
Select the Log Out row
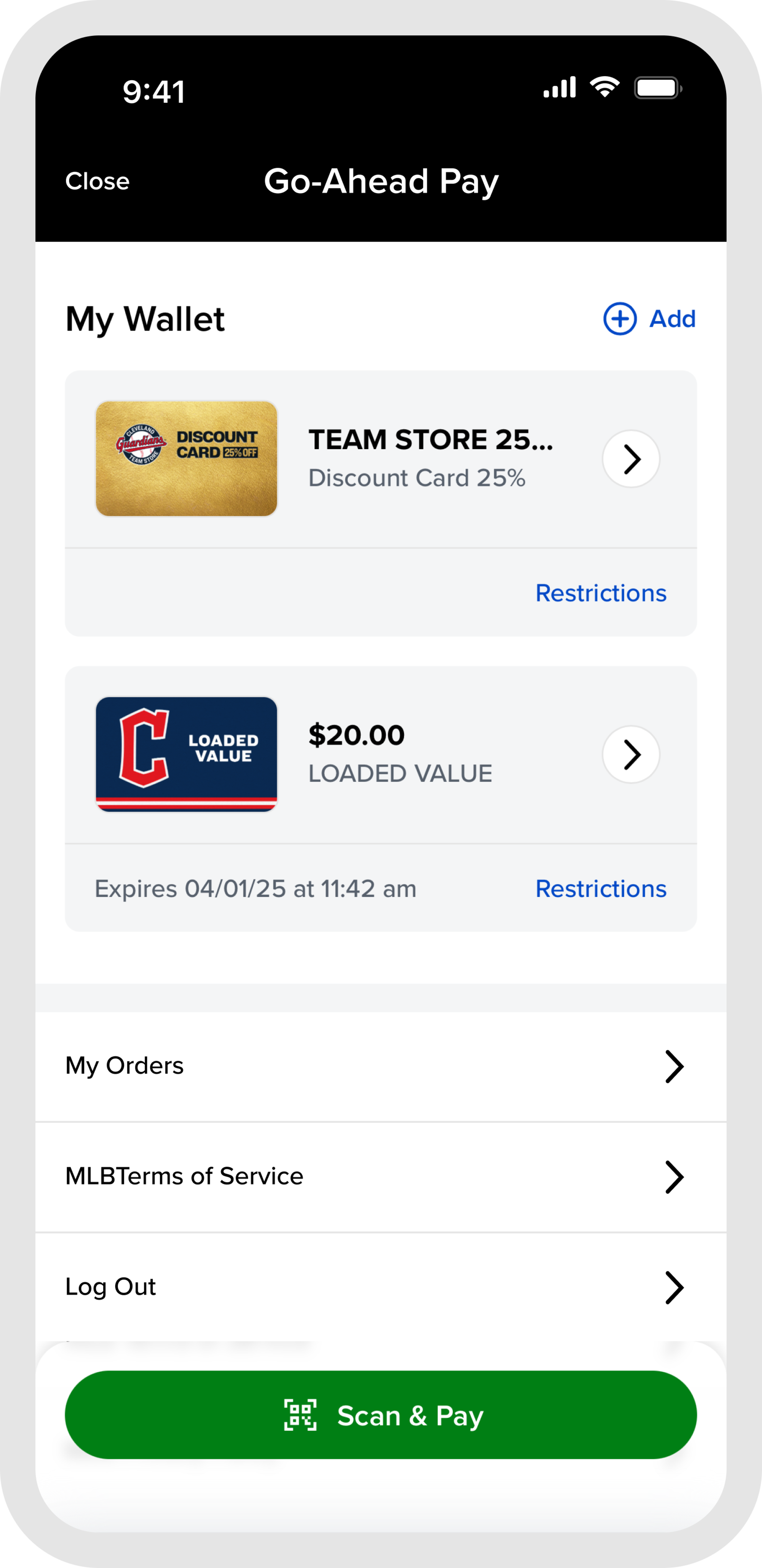(x=380, y=1287)
